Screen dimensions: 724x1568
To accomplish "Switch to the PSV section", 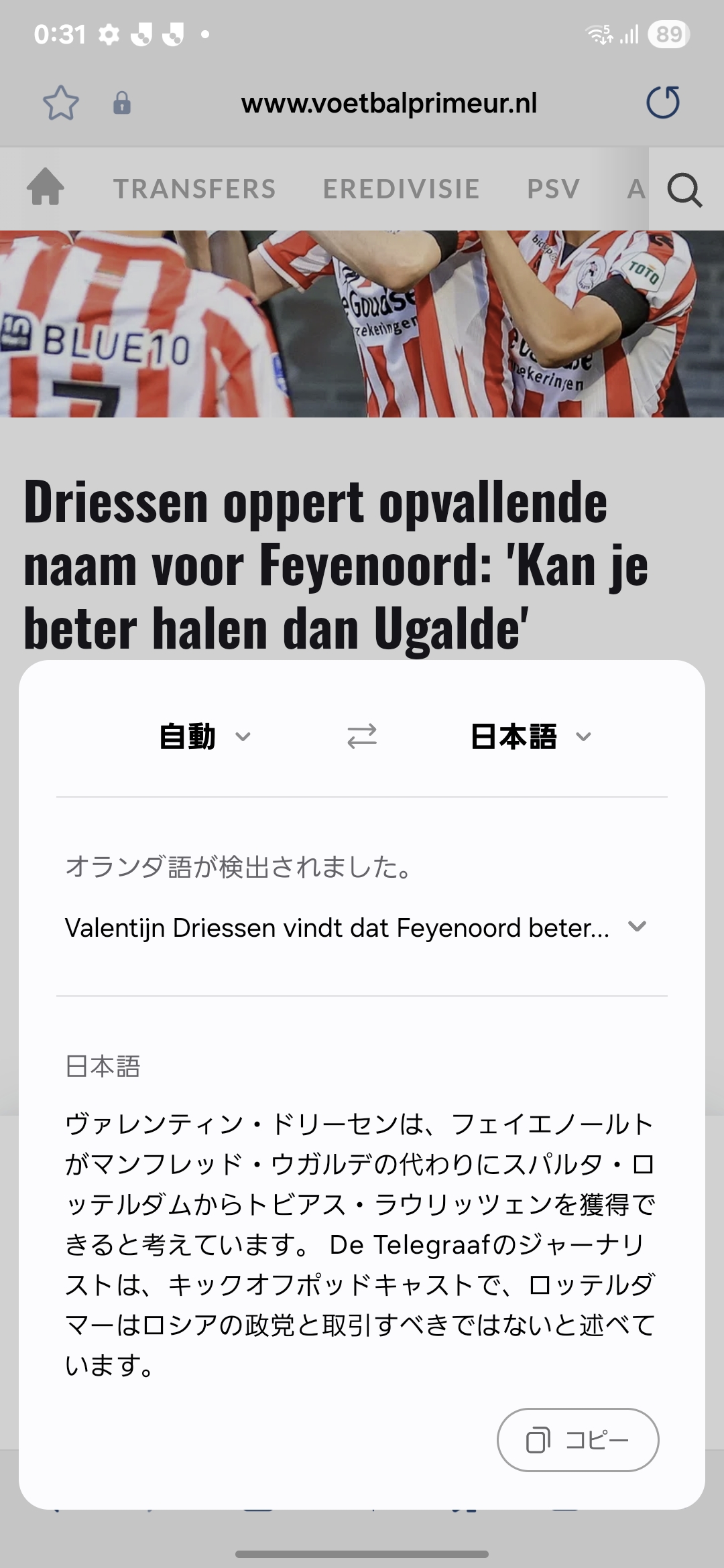I will pos(553,189).
